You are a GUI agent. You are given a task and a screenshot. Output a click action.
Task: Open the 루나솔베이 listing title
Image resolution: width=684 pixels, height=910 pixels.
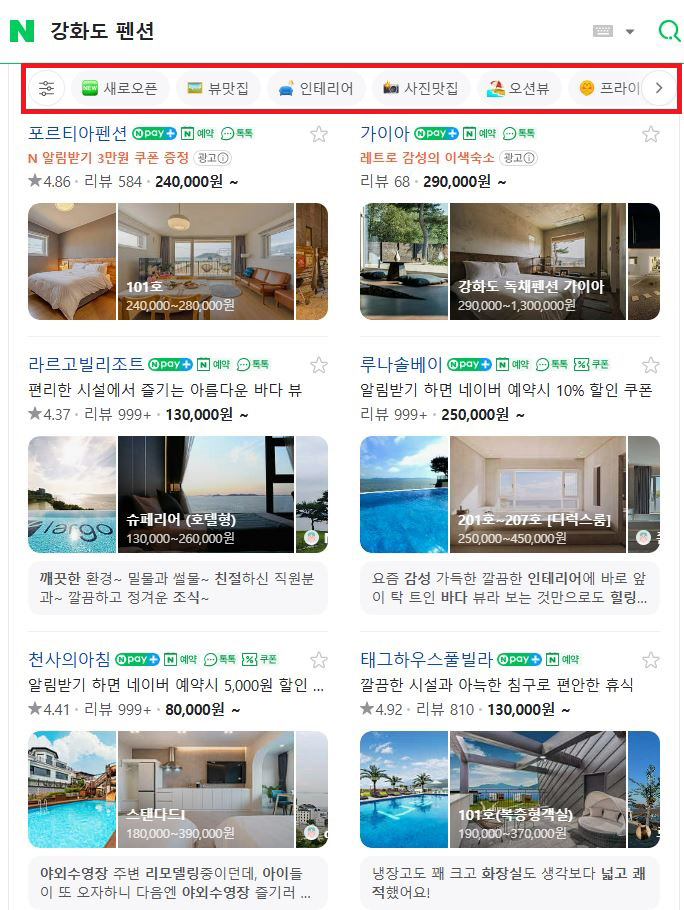(401, 364)
